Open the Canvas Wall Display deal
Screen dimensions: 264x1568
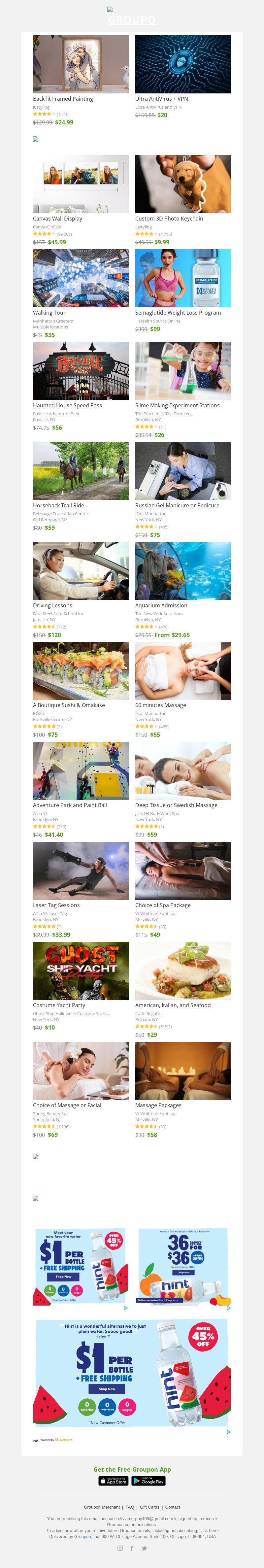[x=80, y=184]
